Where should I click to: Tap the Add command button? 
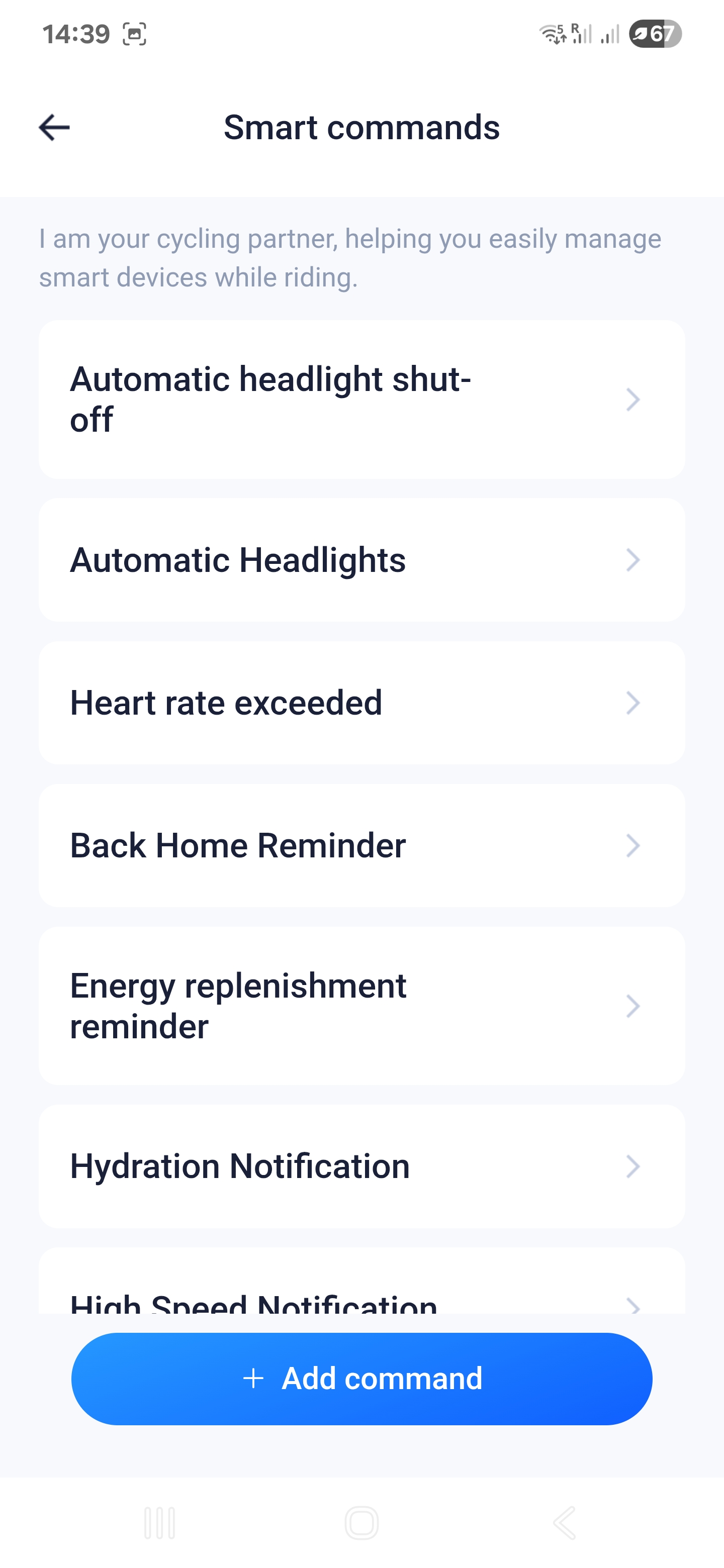click(x=361, y=1379)
